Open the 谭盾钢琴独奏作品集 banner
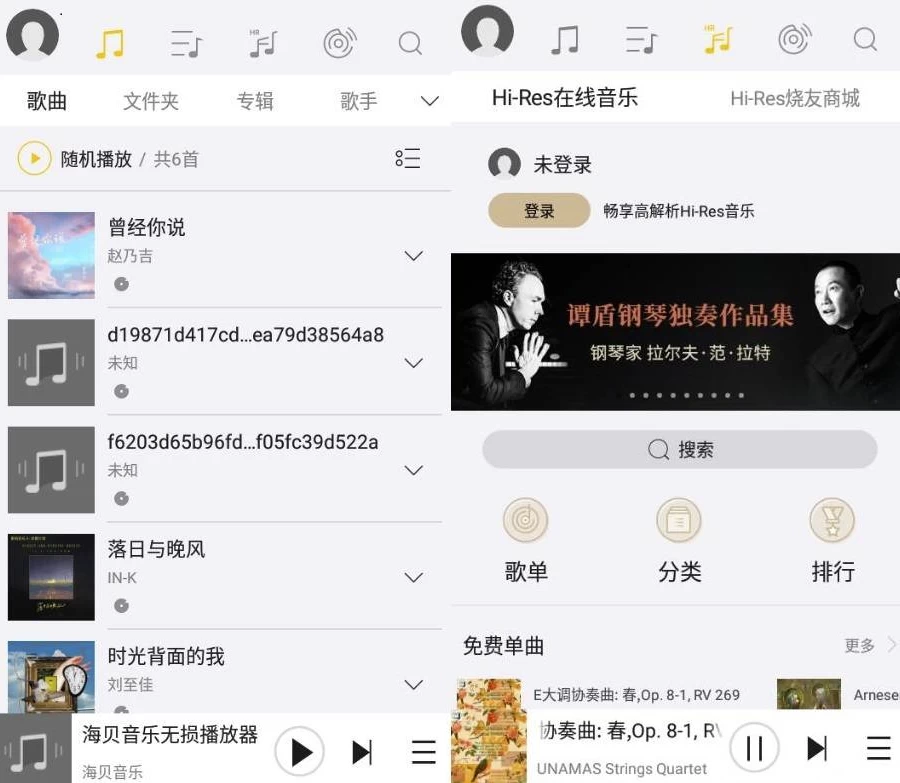This screenshot has width=900, height=783. click(x=675, y=331)
